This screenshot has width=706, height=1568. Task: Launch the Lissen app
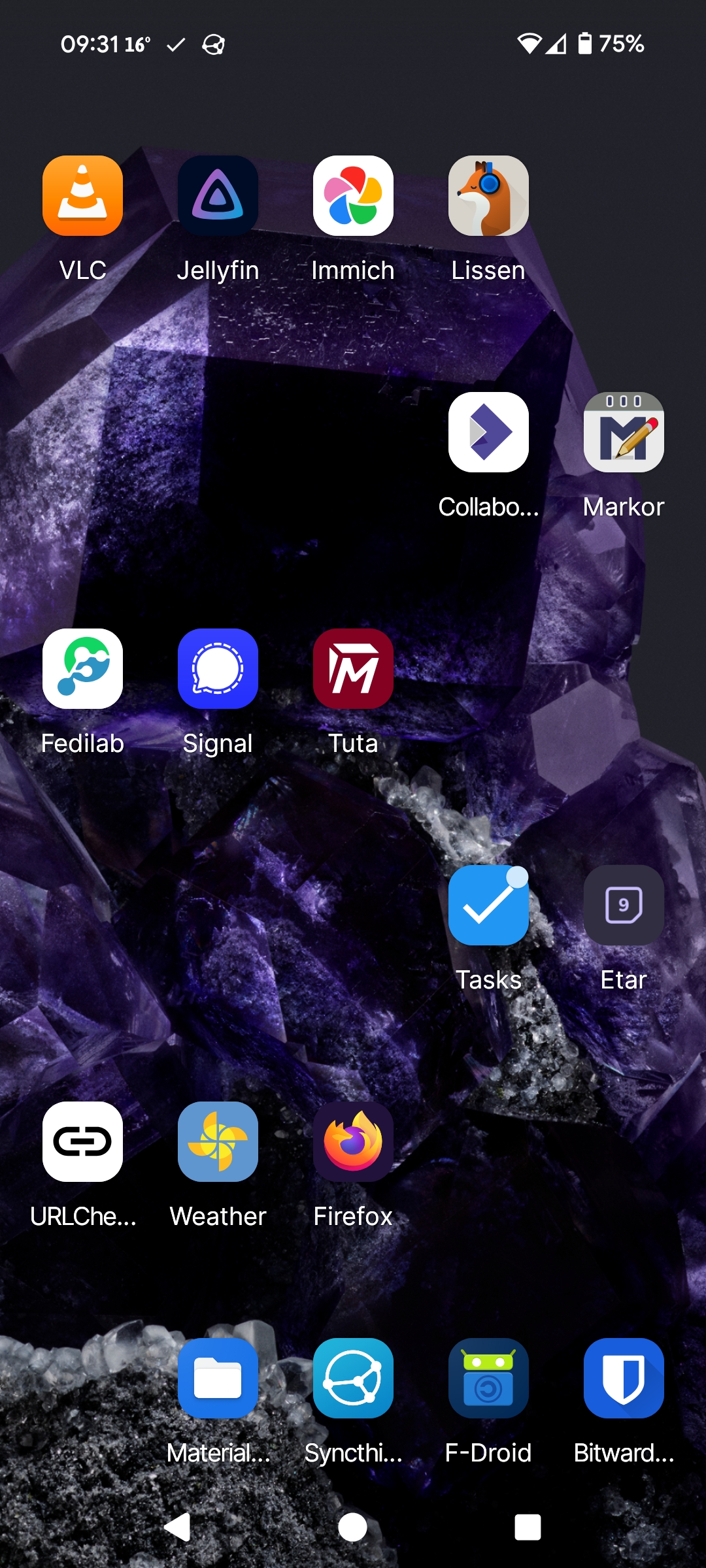[x=488, y=196]
